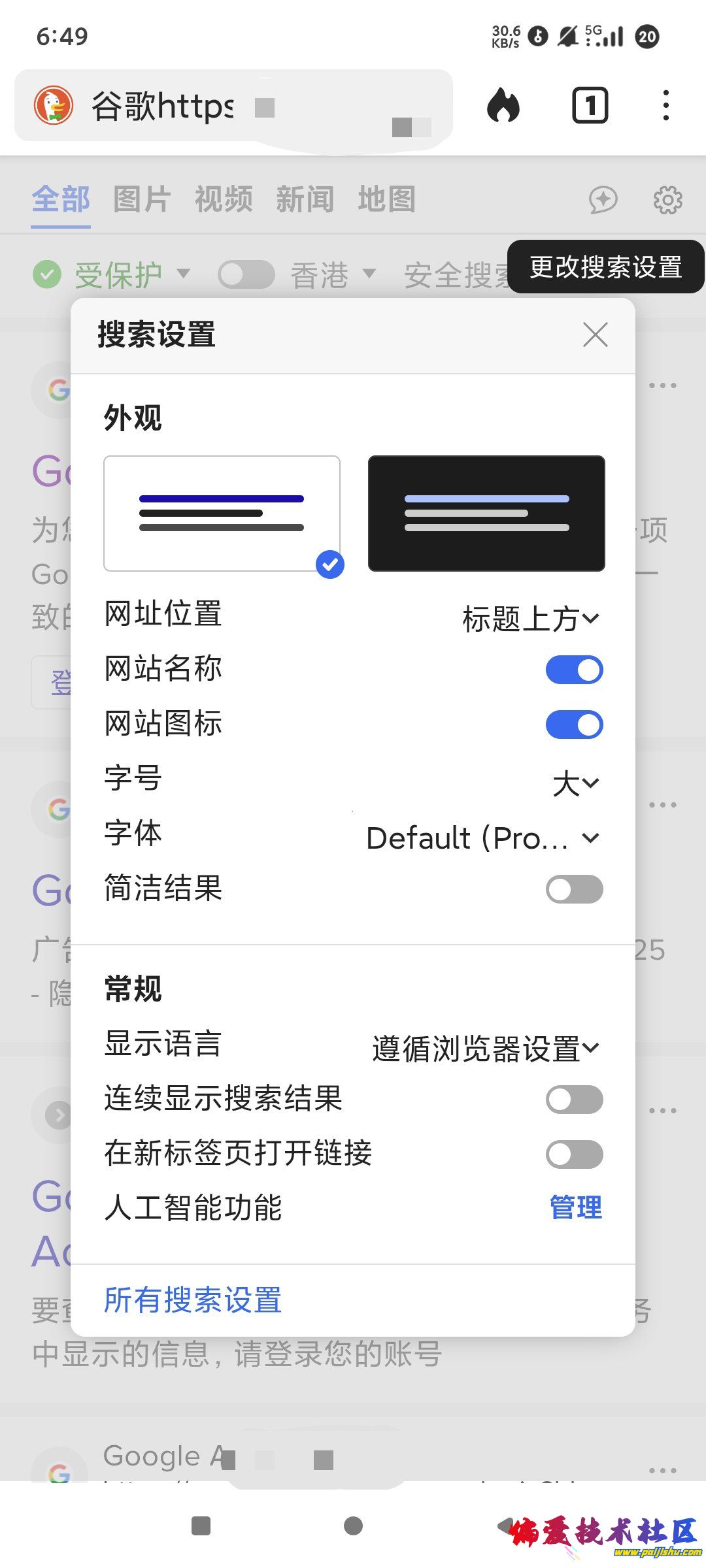Image resolution: width=706 pixels, height=1568 pixels.
Task: Select the light theme appearance
Action: pos(222,514)
